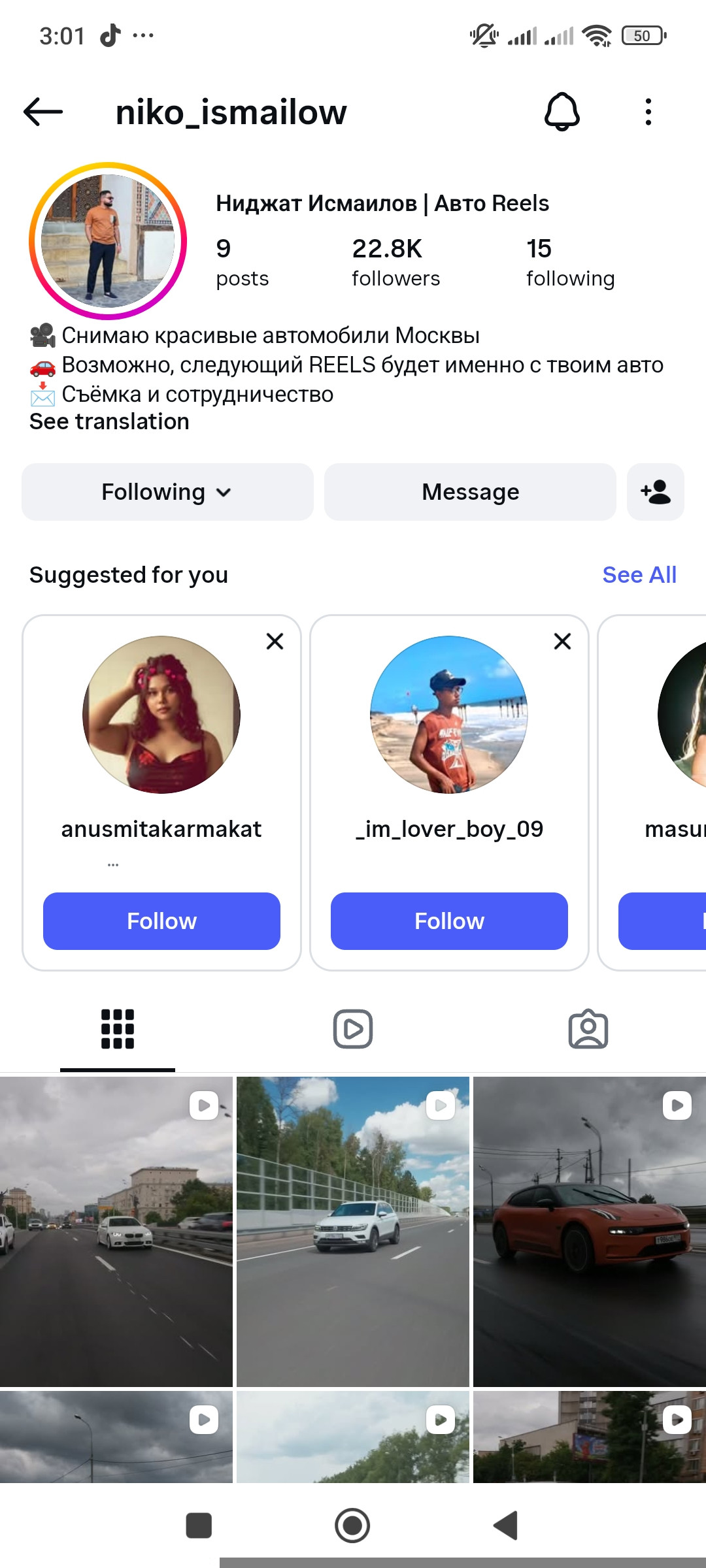The image size is (706, 1568).
Task: Open the white SUV reel
Action: pyautogui.click(x=353, y=1232)
